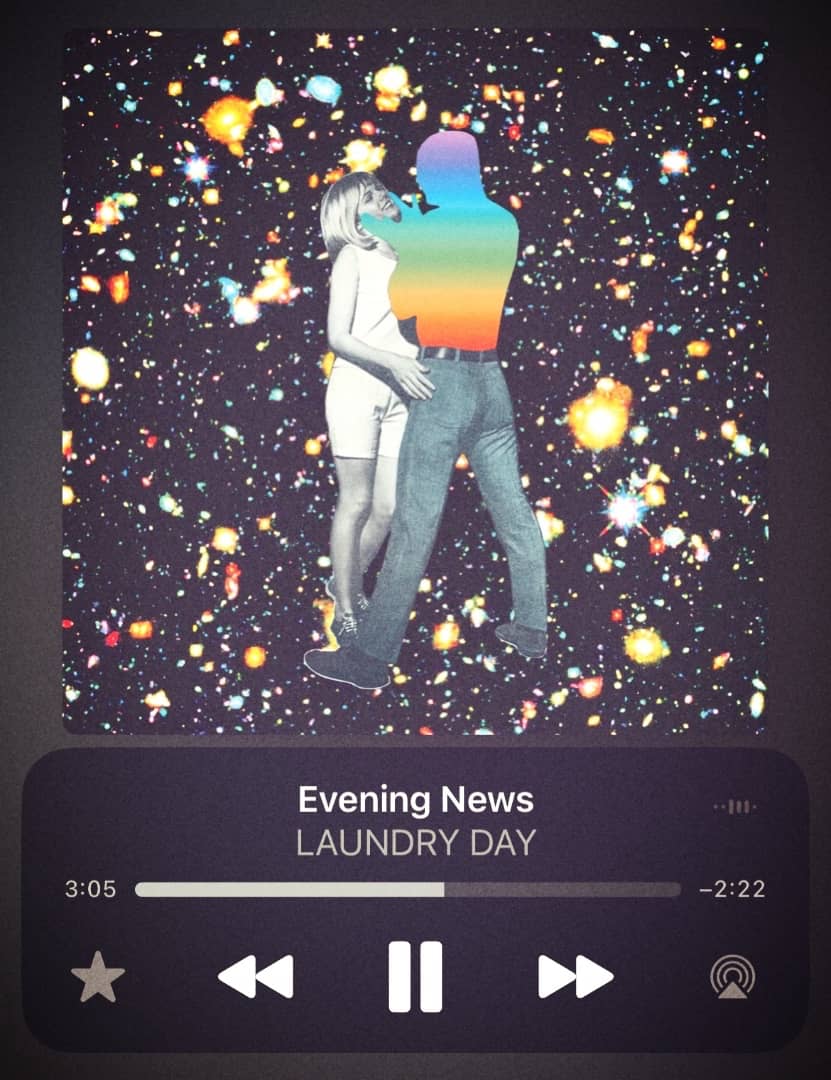Tap the playback progress bar
Viewport: 831px width, 1080px height.
(408, 889)
